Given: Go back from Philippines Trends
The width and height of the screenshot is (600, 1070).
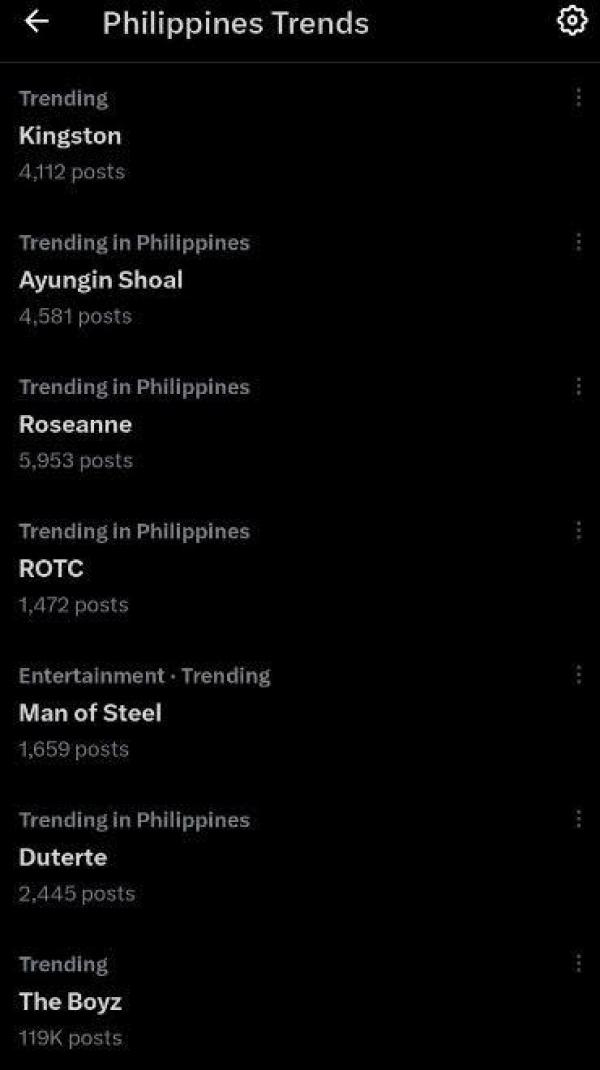Looking at the screenshot, I should click(37, 22).
